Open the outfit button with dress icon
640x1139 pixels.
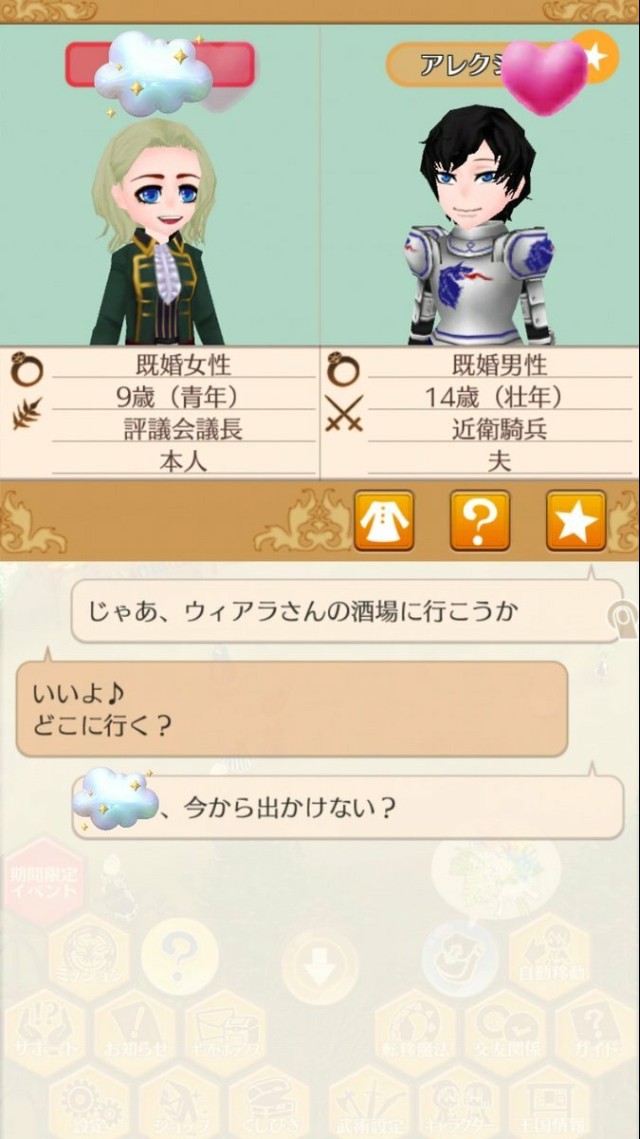pyautogui.click(x=384, y=521)
